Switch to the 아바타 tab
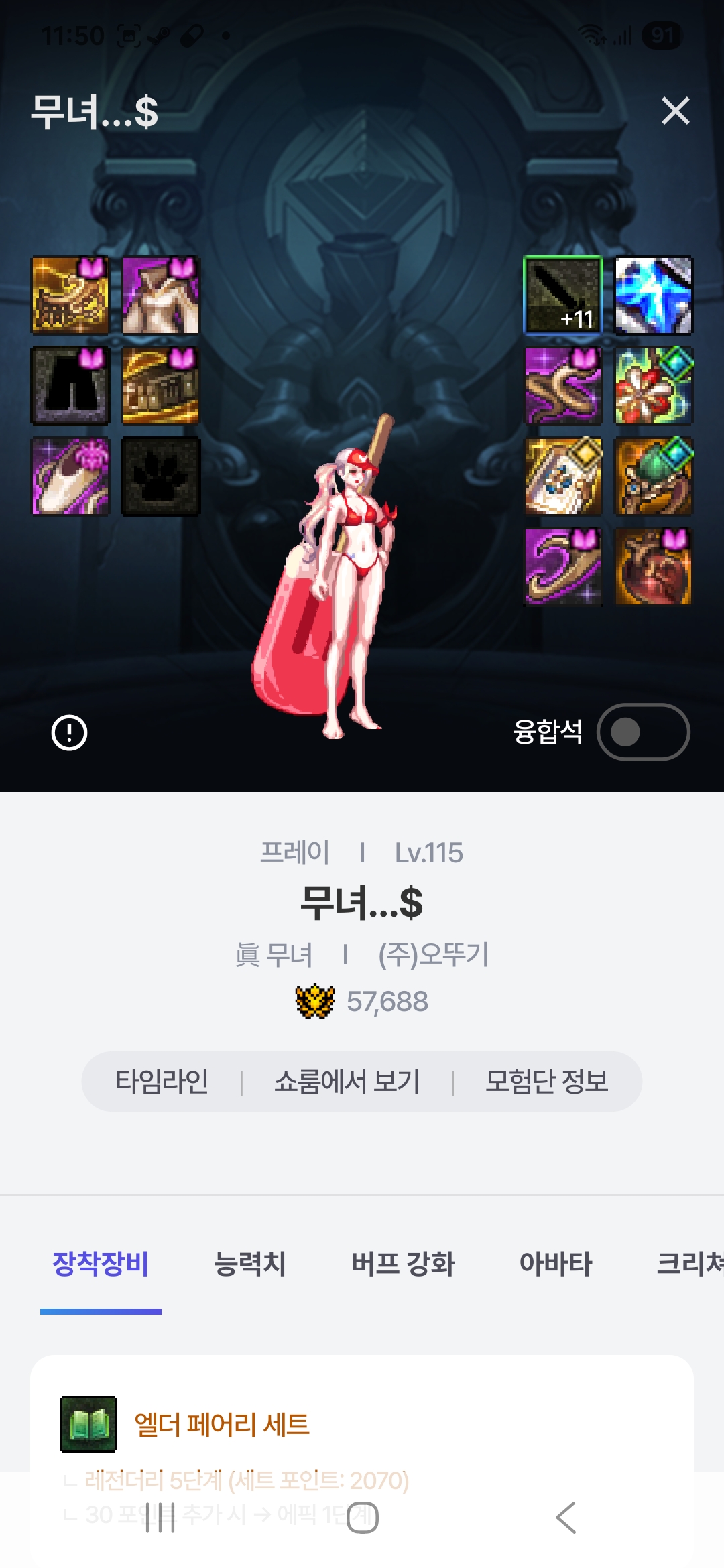The image size is (724, 1568). 556,1264
